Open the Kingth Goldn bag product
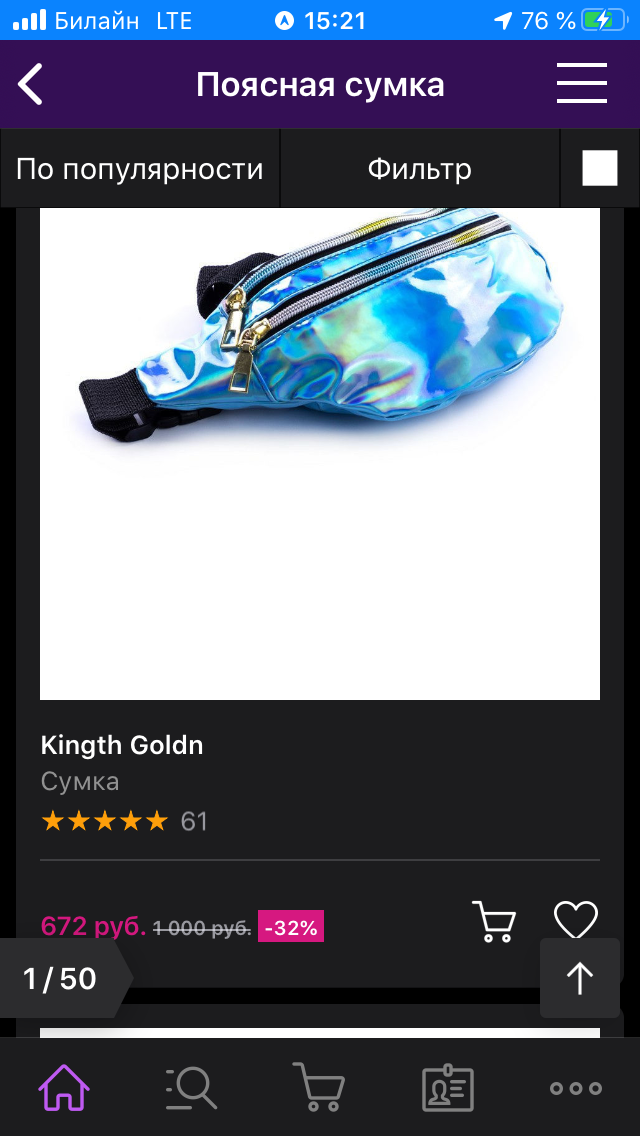 coord(320,454)
